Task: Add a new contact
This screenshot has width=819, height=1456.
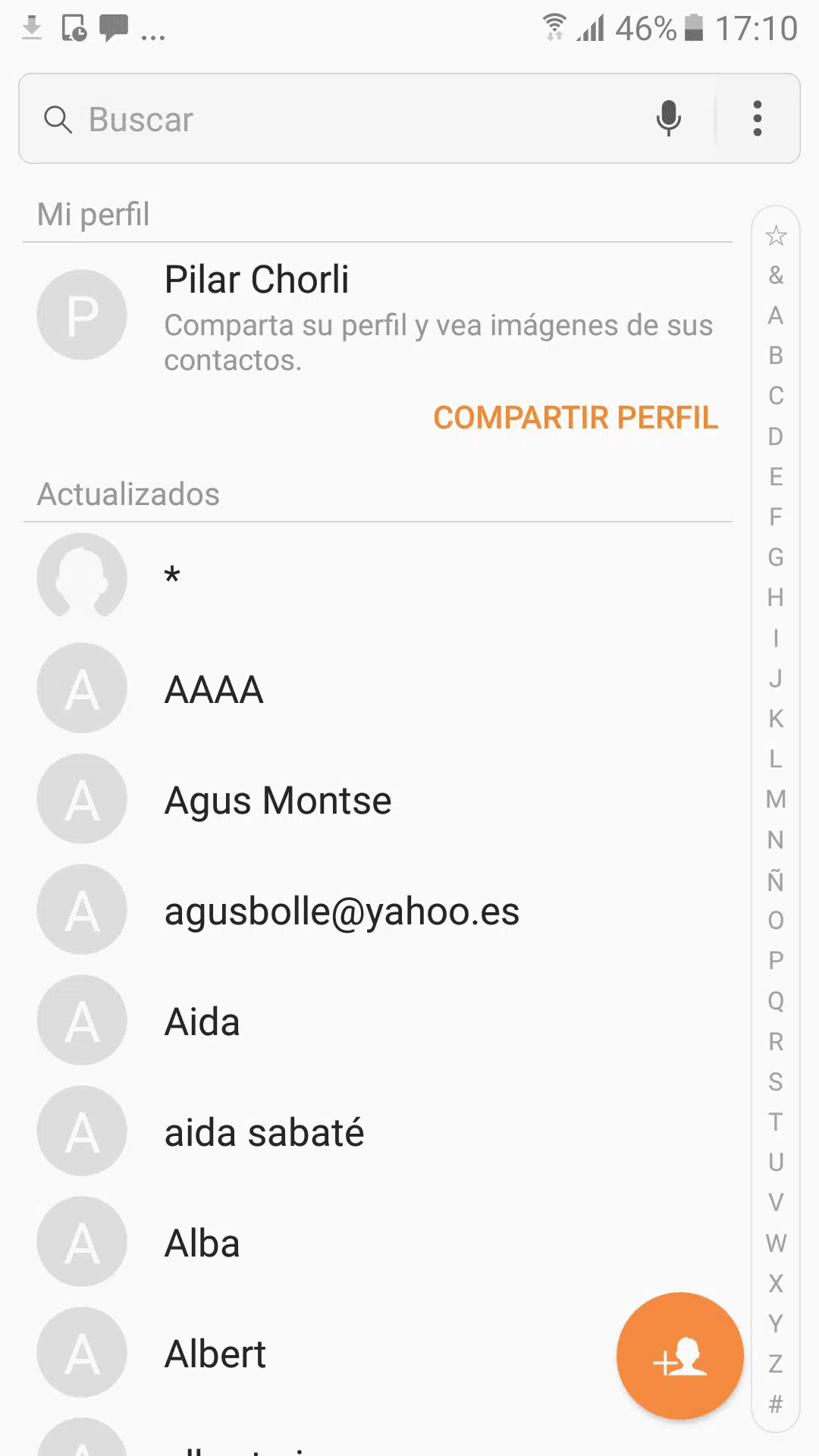Action: pos(679,1355)
